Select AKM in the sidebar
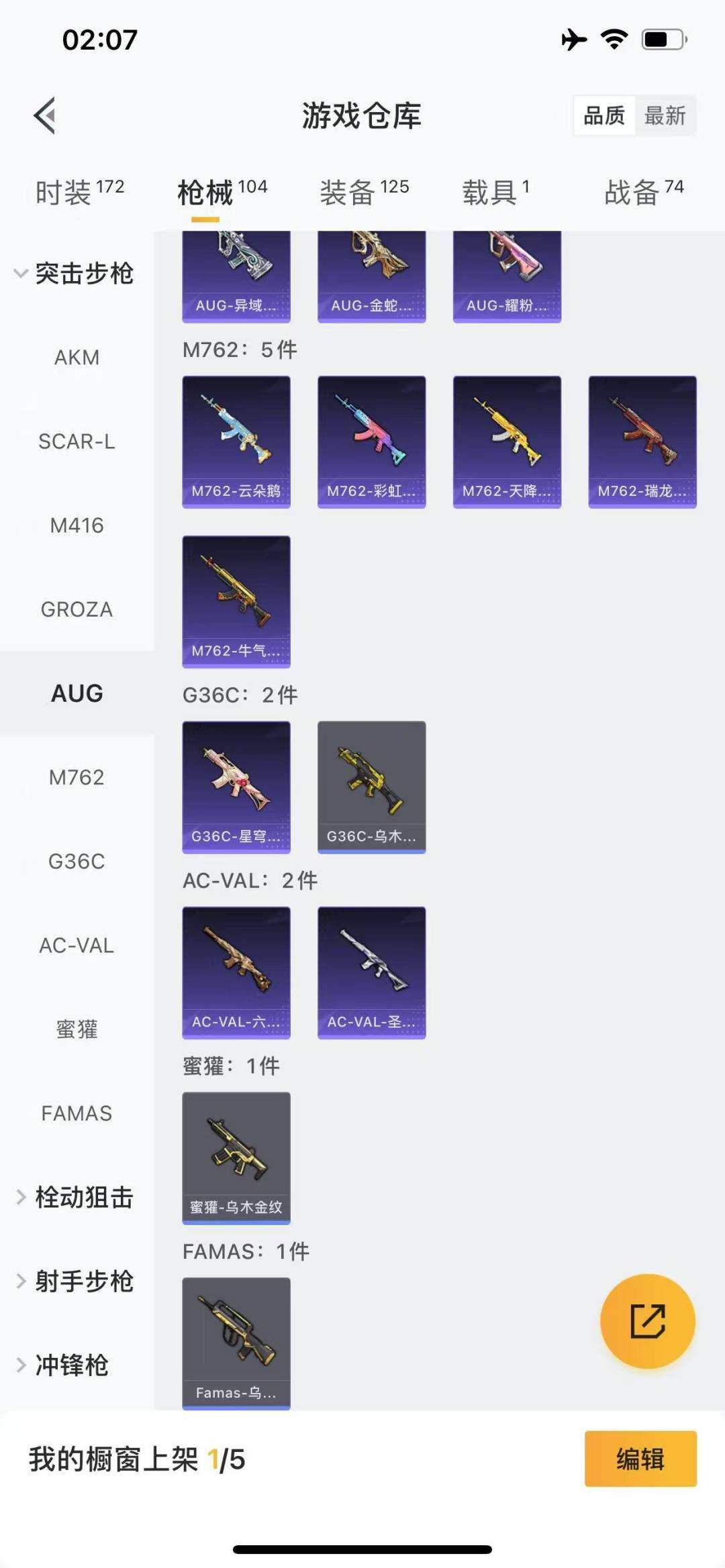725x1568 pixels. click(77, 358)
